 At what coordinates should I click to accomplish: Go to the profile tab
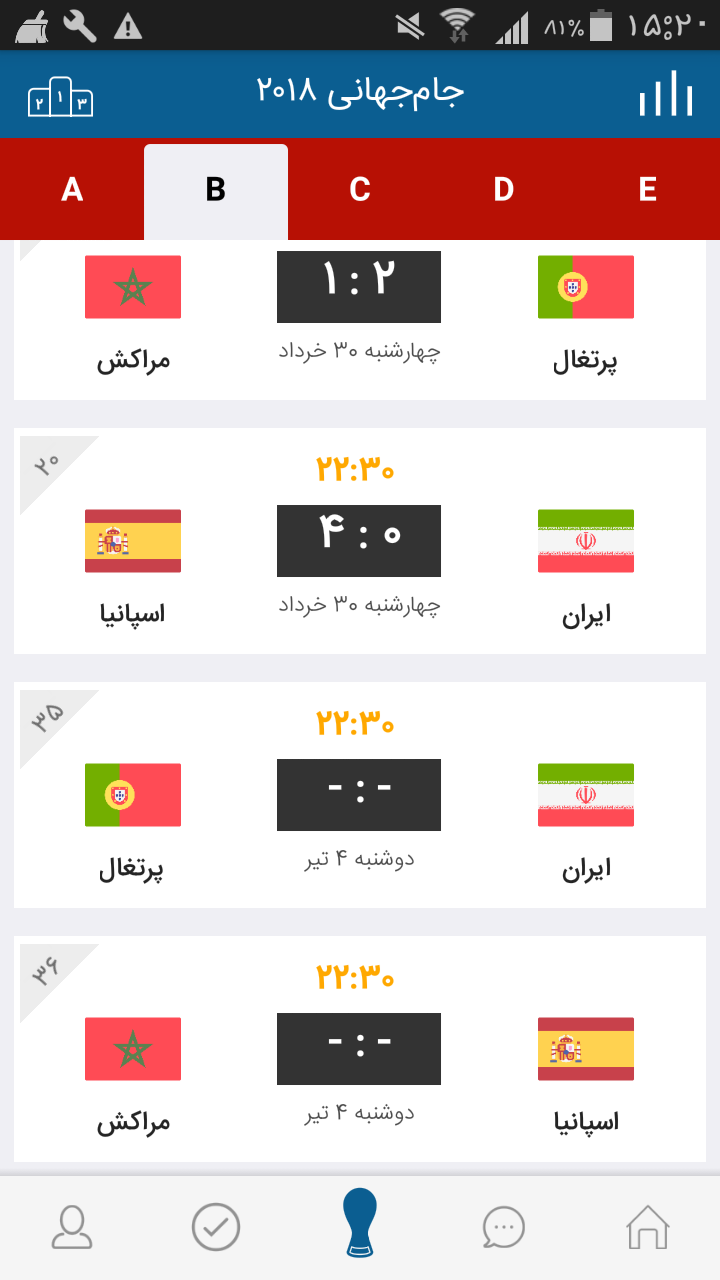pyautogui.click(x=72, y=1227)
